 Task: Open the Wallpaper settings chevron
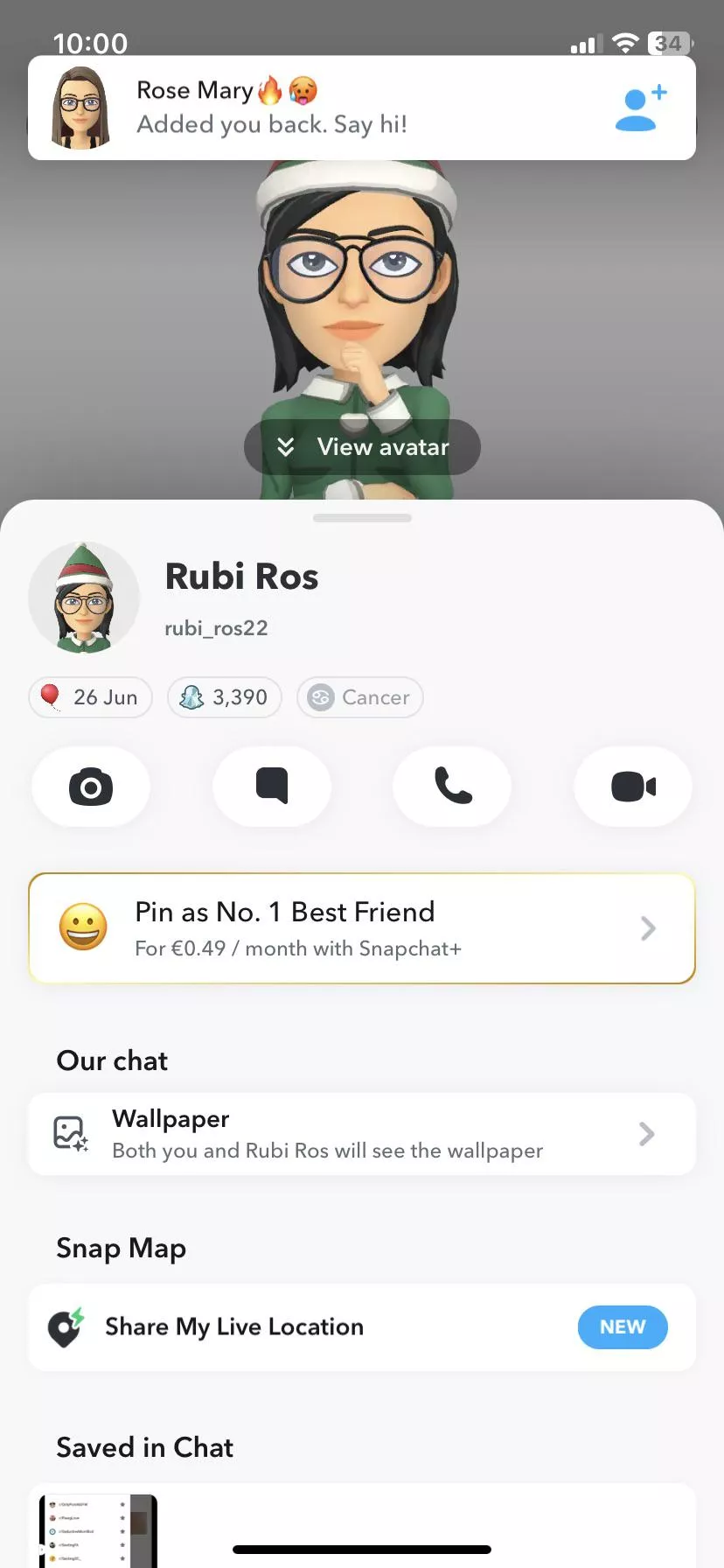point(646,1133)
